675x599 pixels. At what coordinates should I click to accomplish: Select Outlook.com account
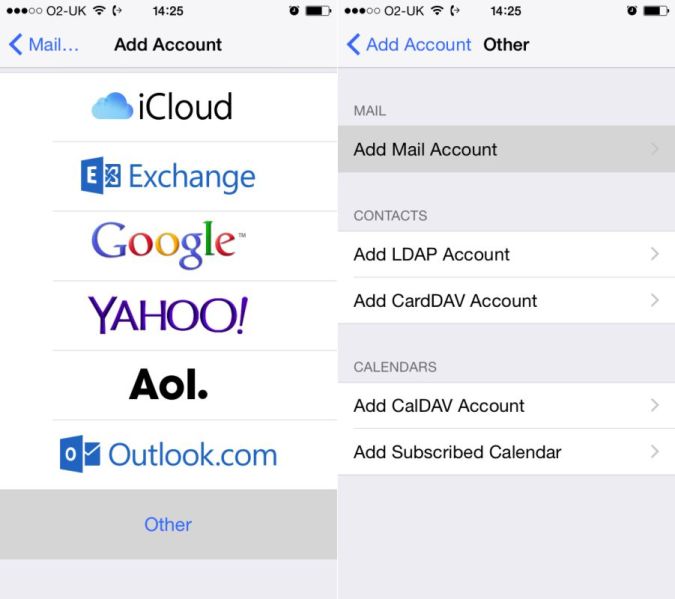168,455
